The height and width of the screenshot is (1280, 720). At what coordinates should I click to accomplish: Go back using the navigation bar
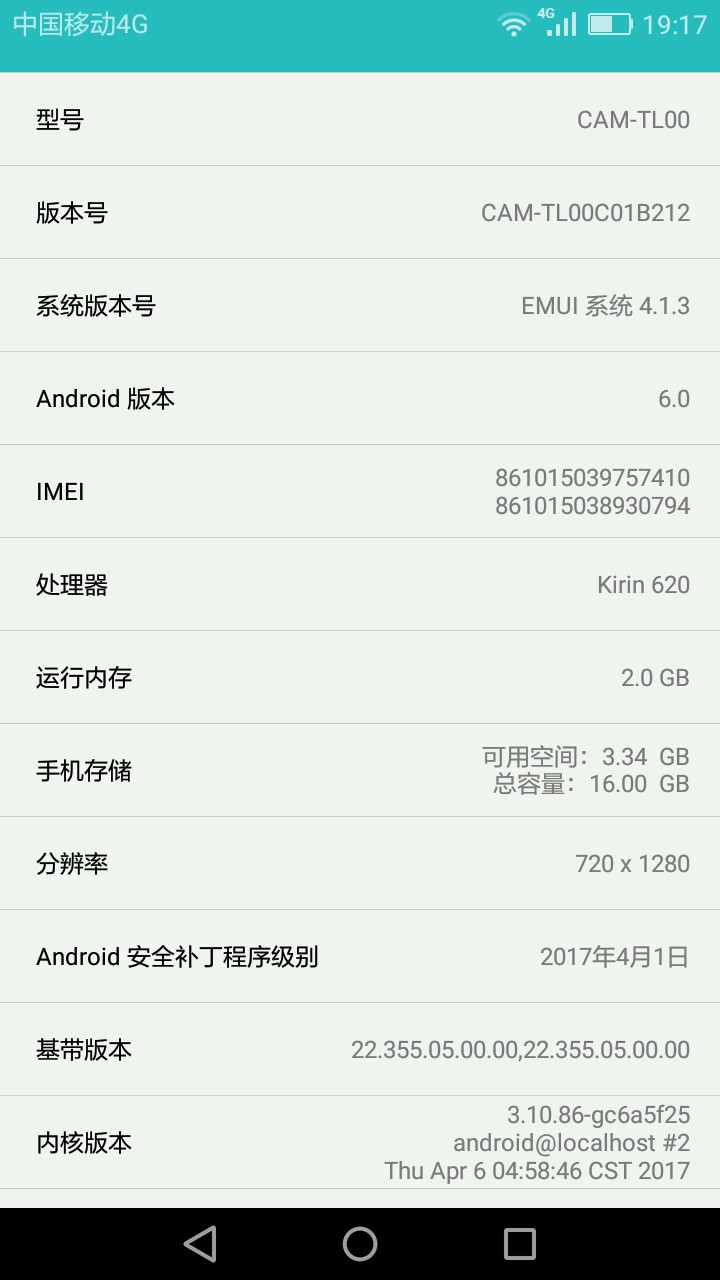tap(200, 1244)
